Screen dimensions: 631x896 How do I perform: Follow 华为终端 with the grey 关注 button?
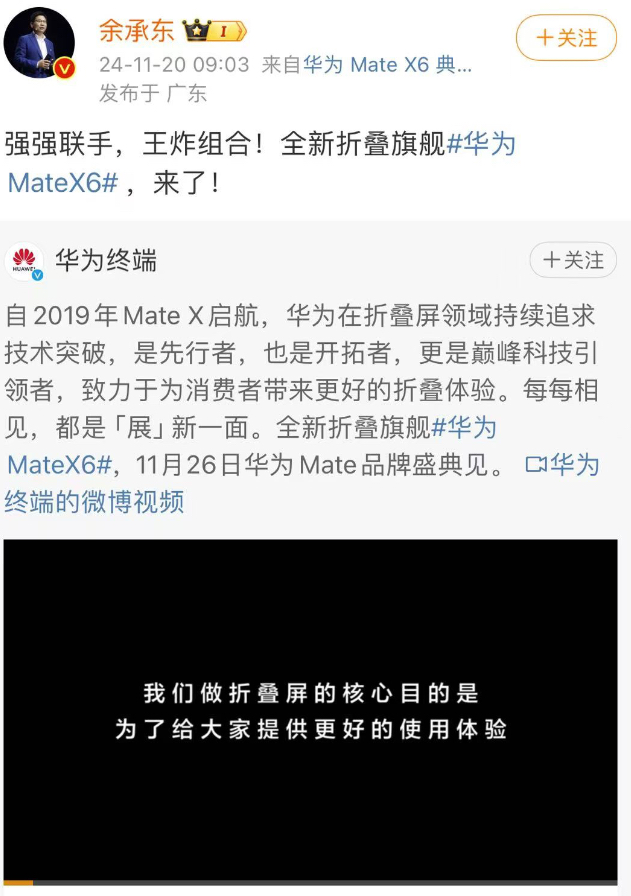(x=573, y=261)
